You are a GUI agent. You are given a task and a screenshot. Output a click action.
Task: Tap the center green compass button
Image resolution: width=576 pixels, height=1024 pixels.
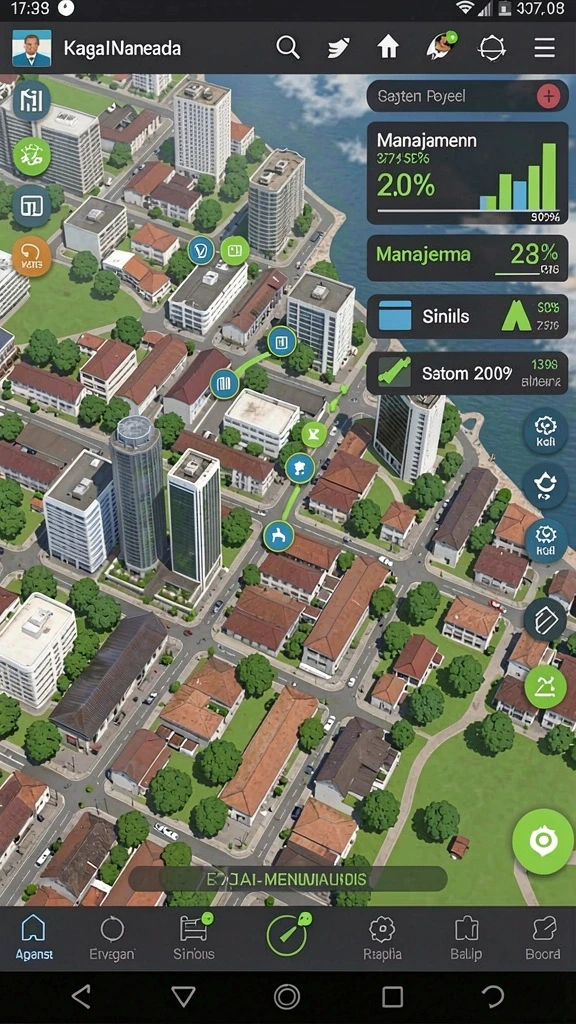(287, 935)
